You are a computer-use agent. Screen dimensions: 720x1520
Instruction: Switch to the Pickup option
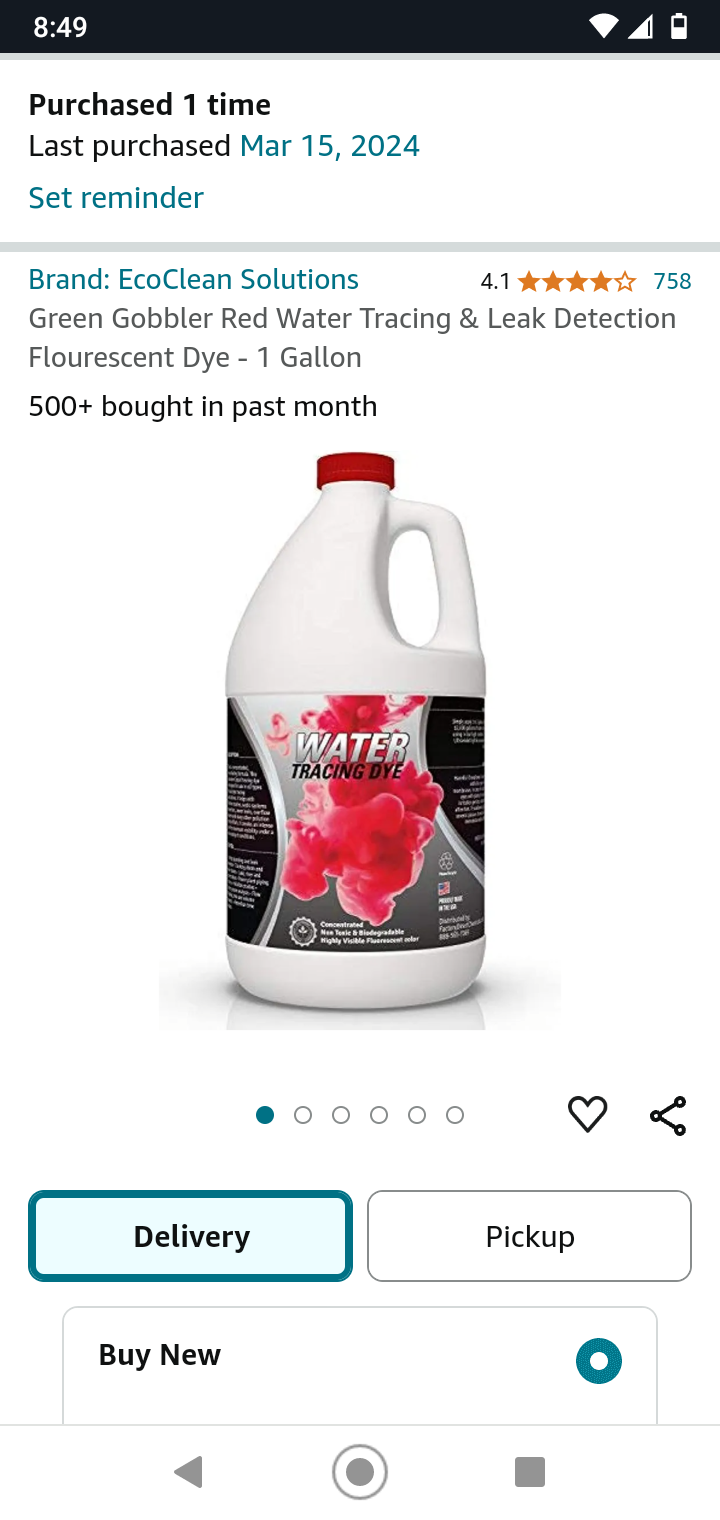(x=529, y=1236)
